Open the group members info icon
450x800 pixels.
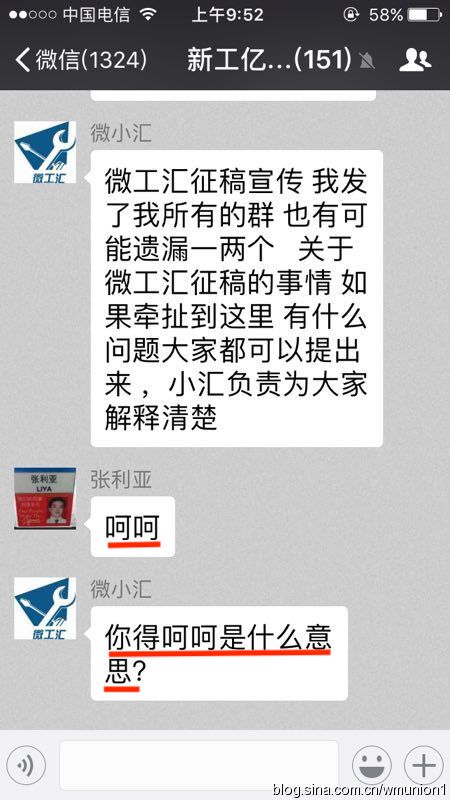[415, 60]
